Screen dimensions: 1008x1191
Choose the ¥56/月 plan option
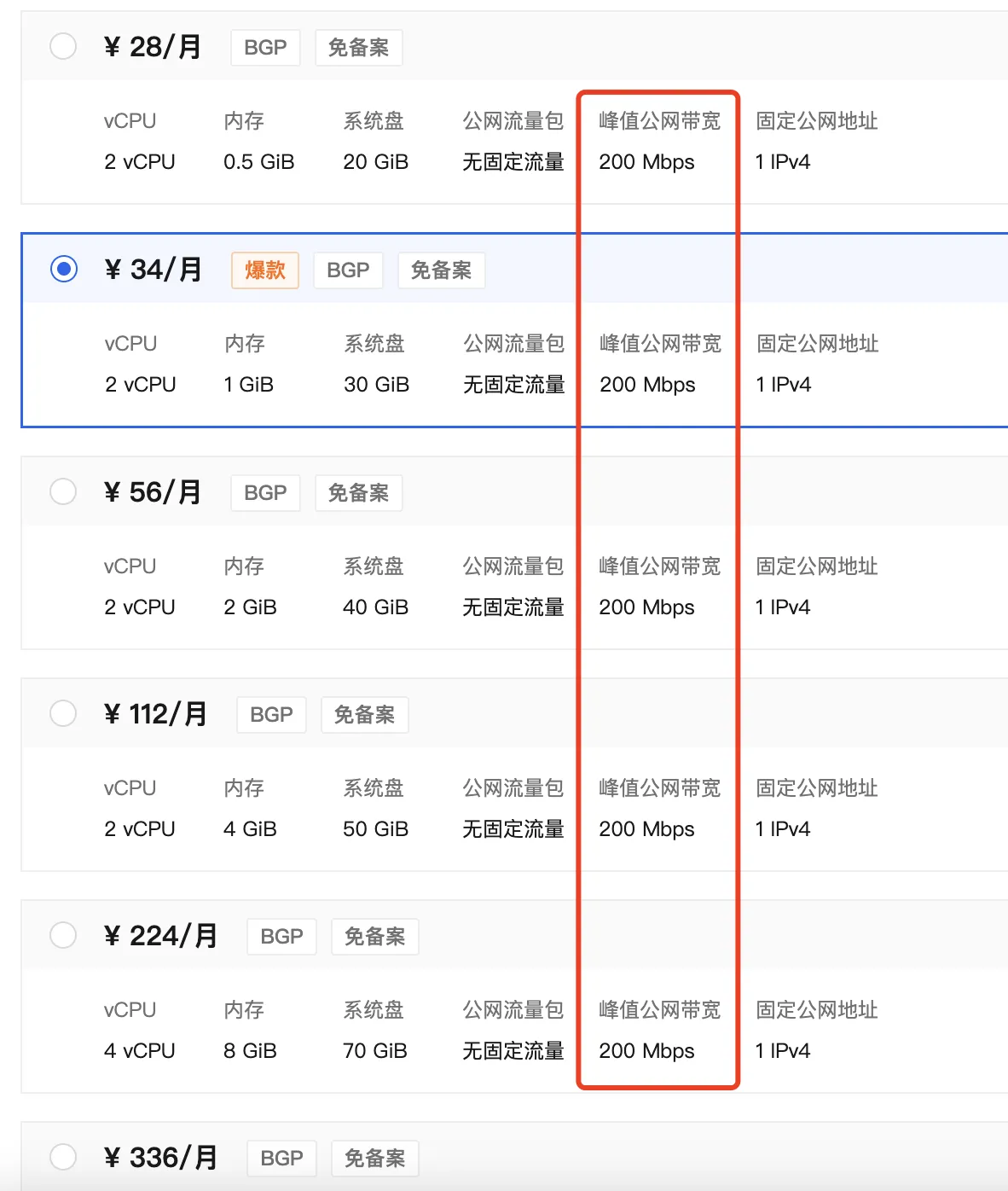tap(63, 491)
